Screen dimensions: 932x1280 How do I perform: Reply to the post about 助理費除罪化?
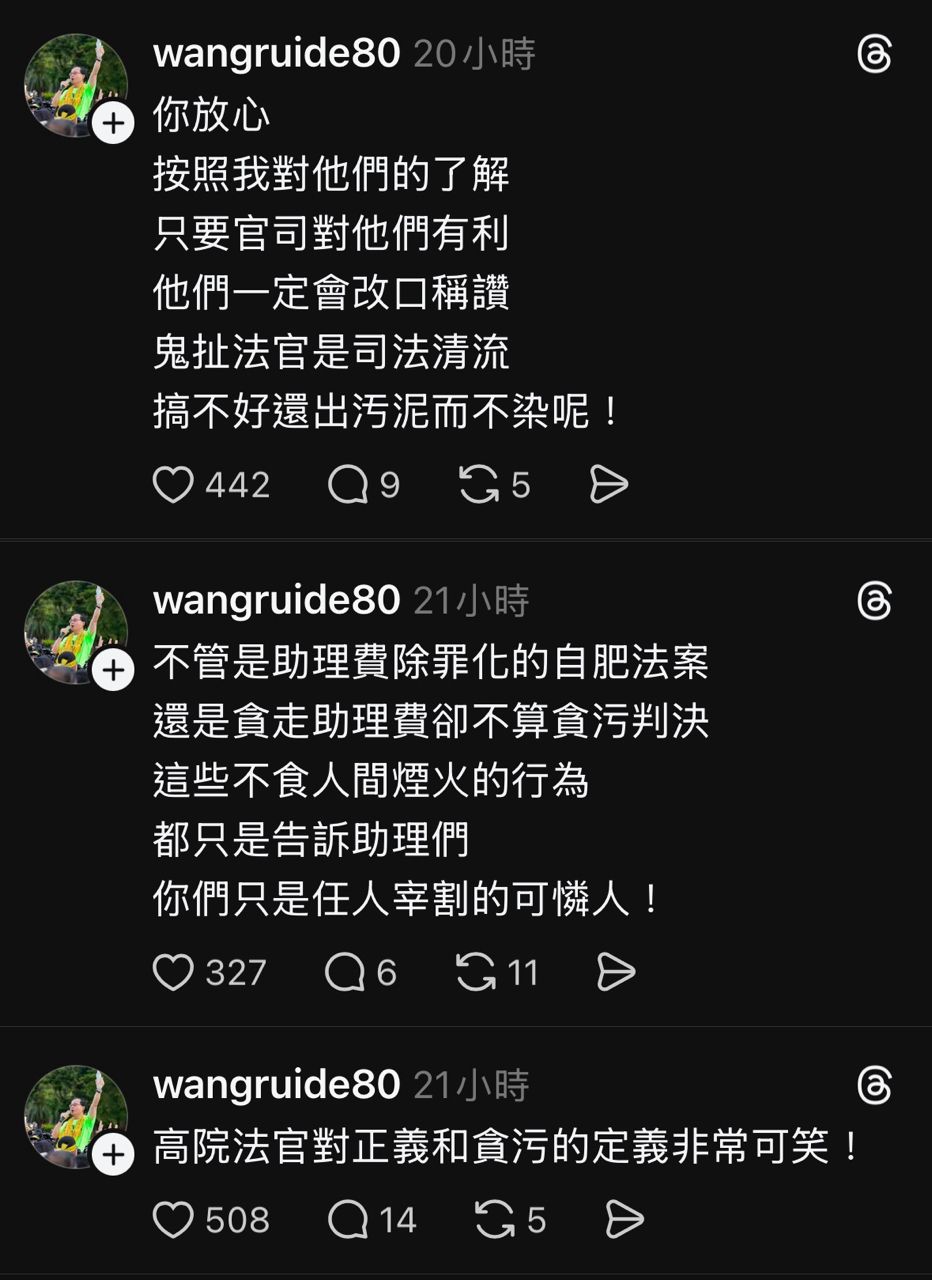346,972
